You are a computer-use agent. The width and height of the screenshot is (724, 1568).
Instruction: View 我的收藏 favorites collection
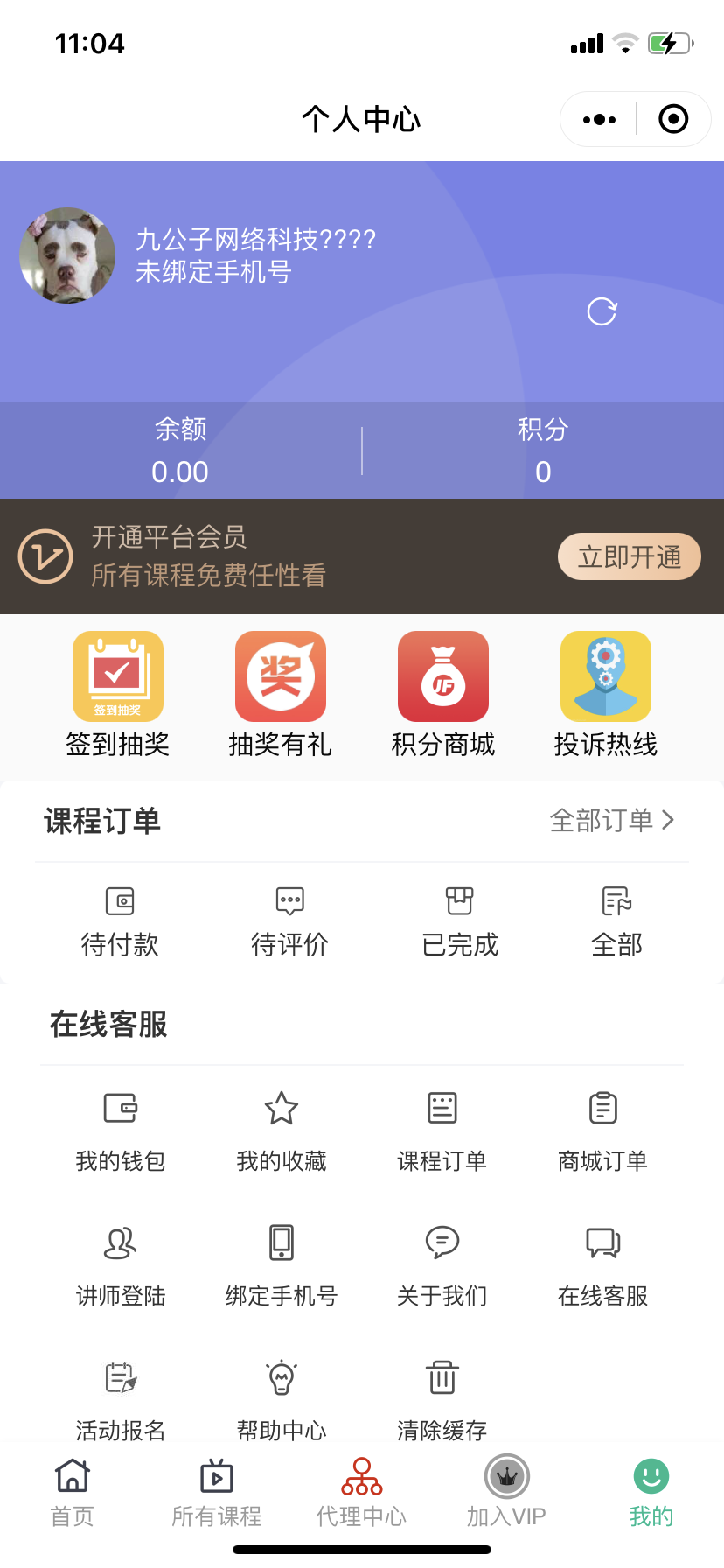(x=281, y=1129)
